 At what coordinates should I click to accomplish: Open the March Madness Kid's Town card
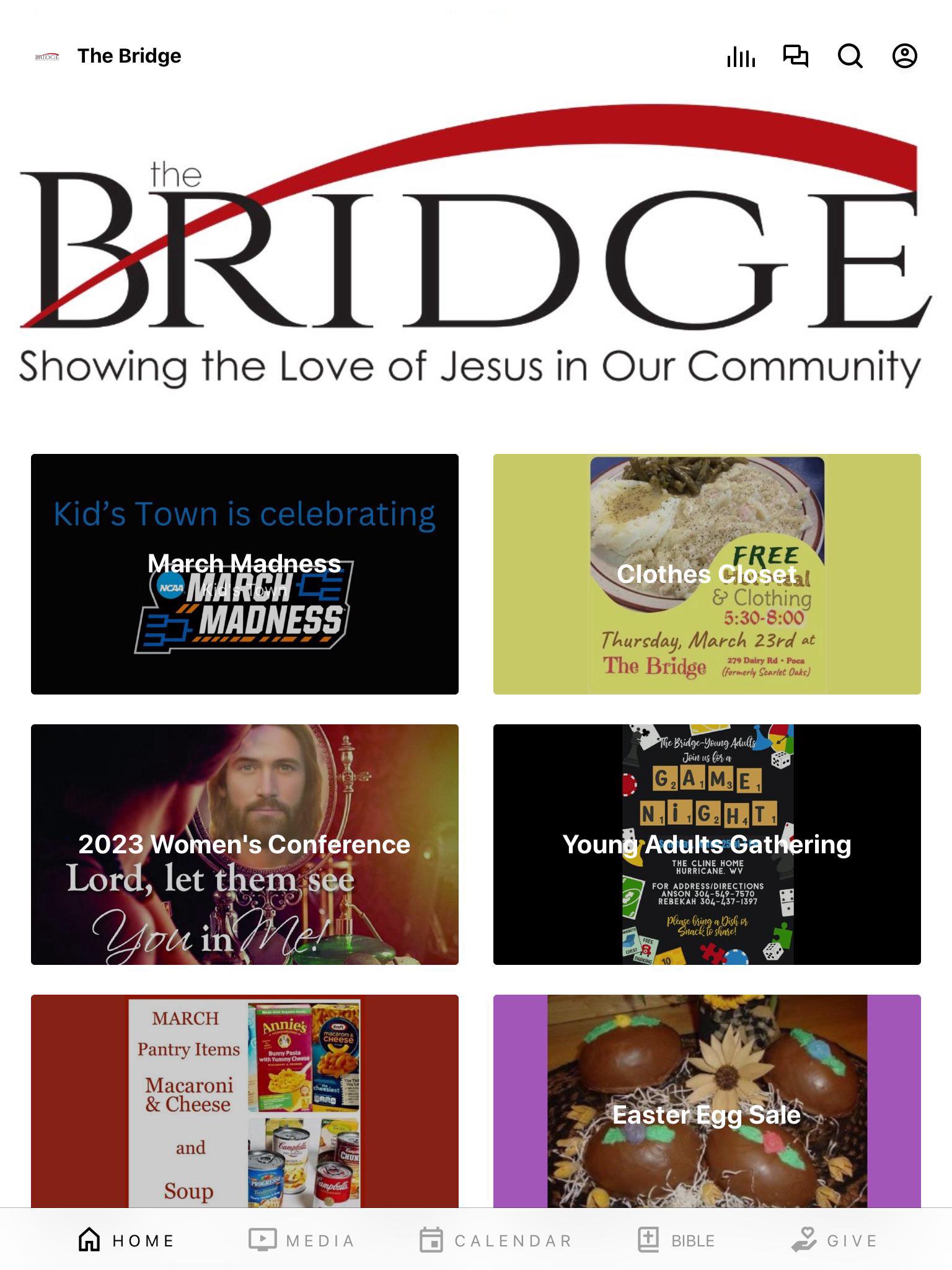pos(245,574)
